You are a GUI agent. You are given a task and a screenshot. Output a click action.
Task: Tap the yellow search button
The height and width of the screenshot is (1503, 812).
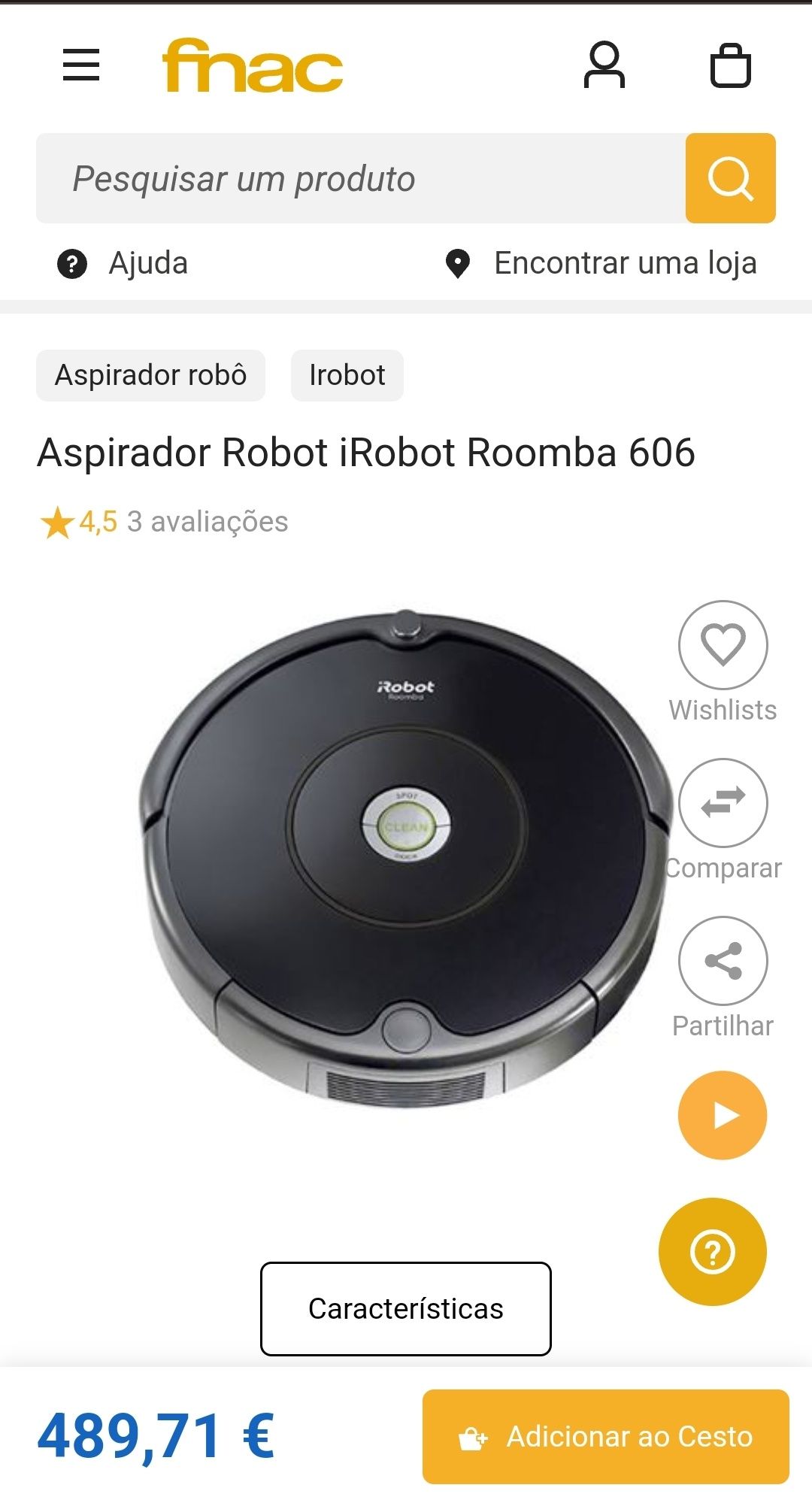[x=731, y=178]
